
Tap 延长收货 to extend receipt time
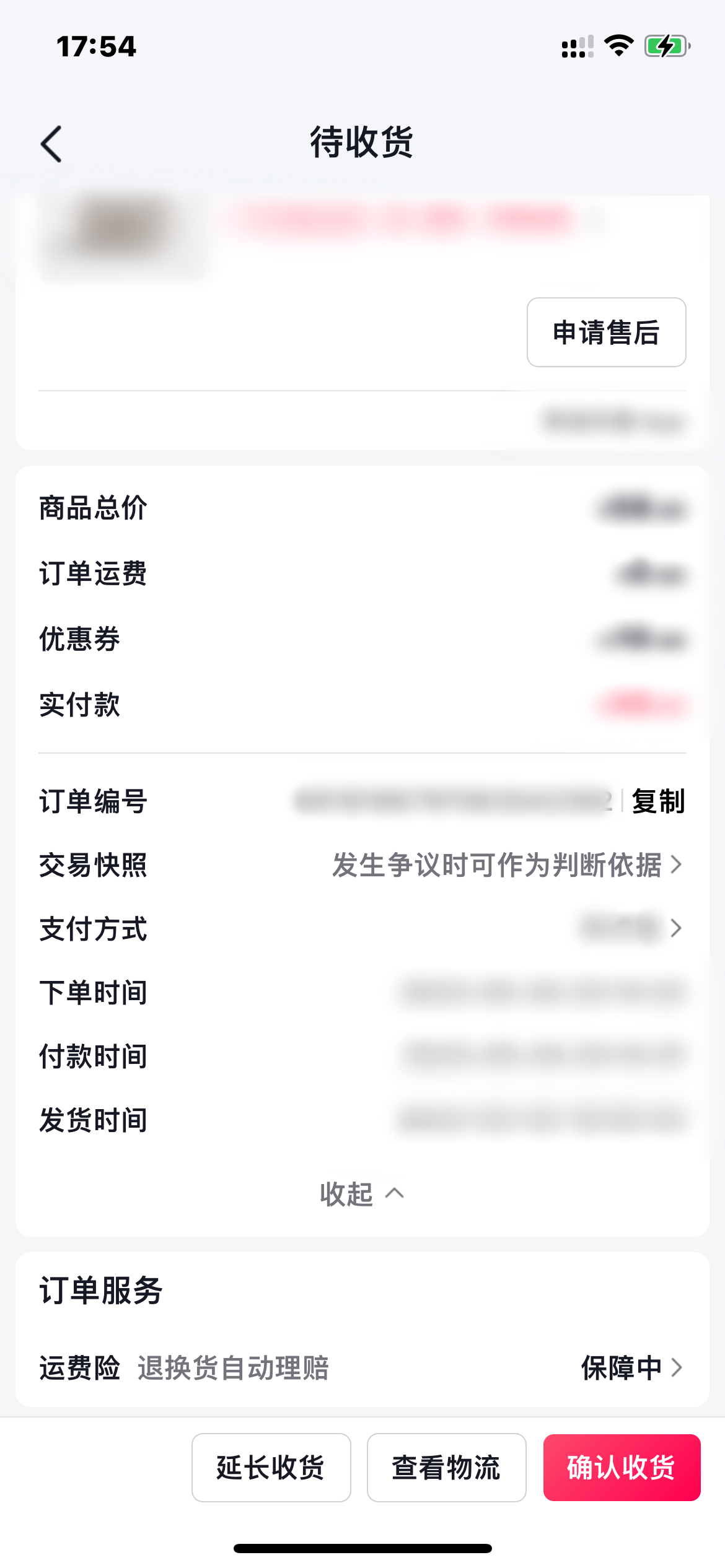271,1468
